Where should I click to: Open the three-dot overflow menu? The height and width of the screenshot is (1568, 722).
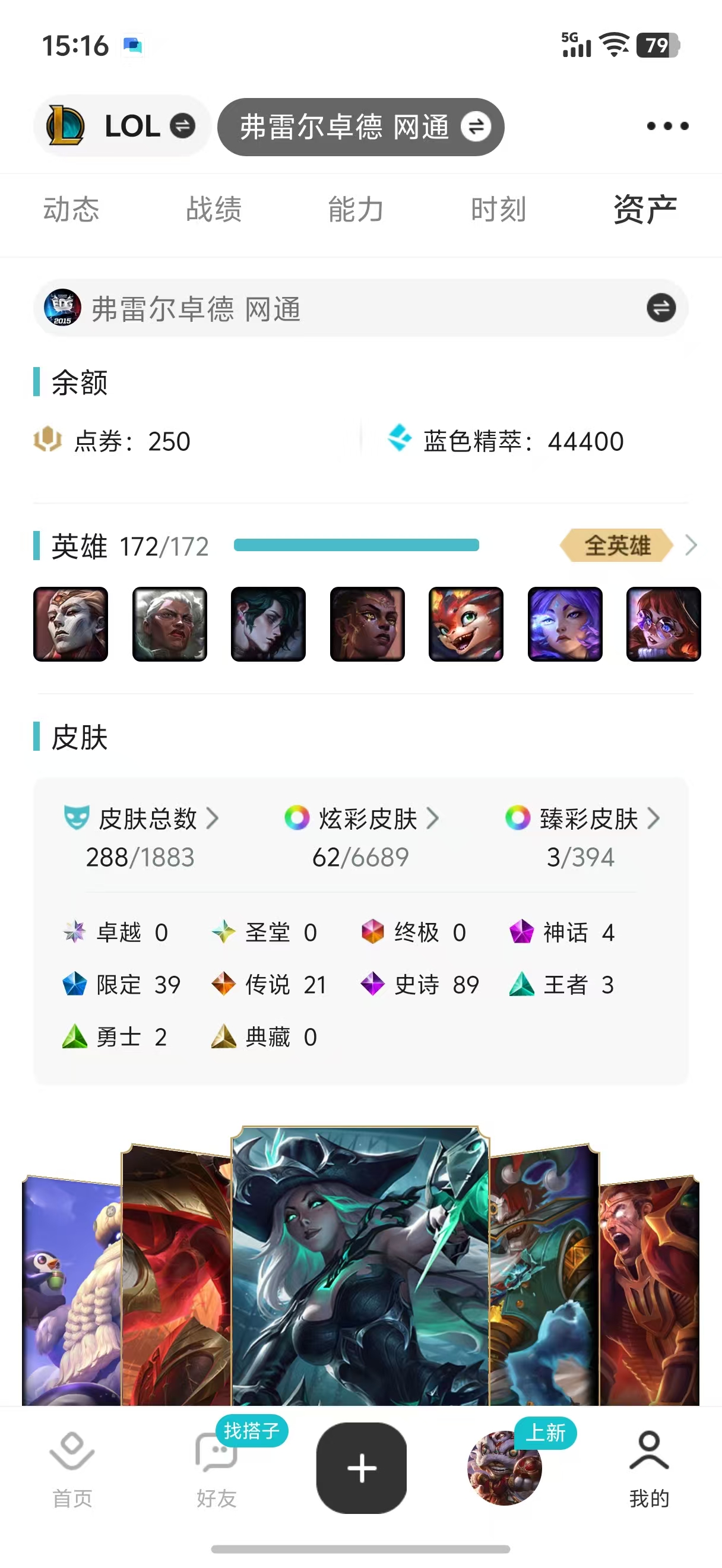click(x=667, y=126)
